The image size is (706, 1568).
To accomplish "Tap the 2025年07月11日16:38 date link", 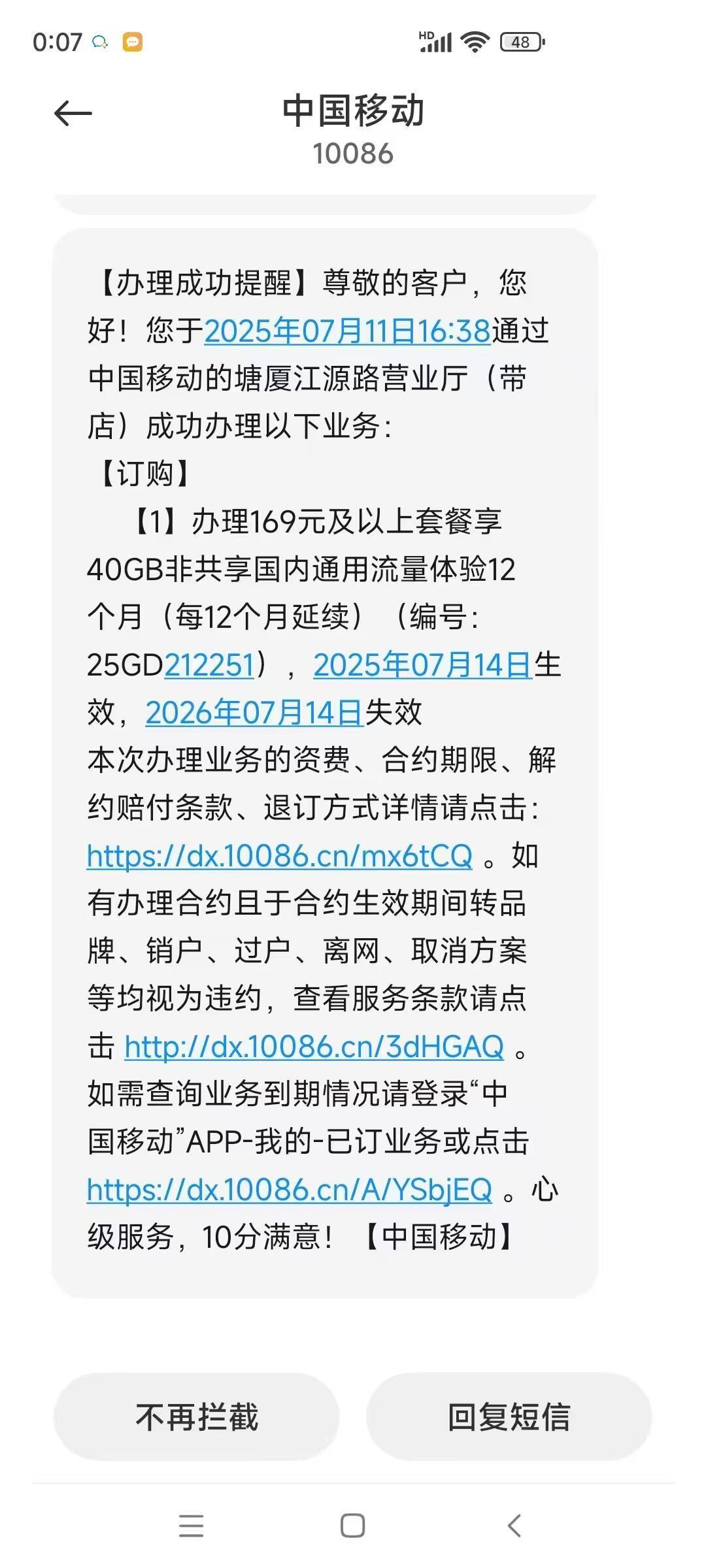I will pos(347,331).
